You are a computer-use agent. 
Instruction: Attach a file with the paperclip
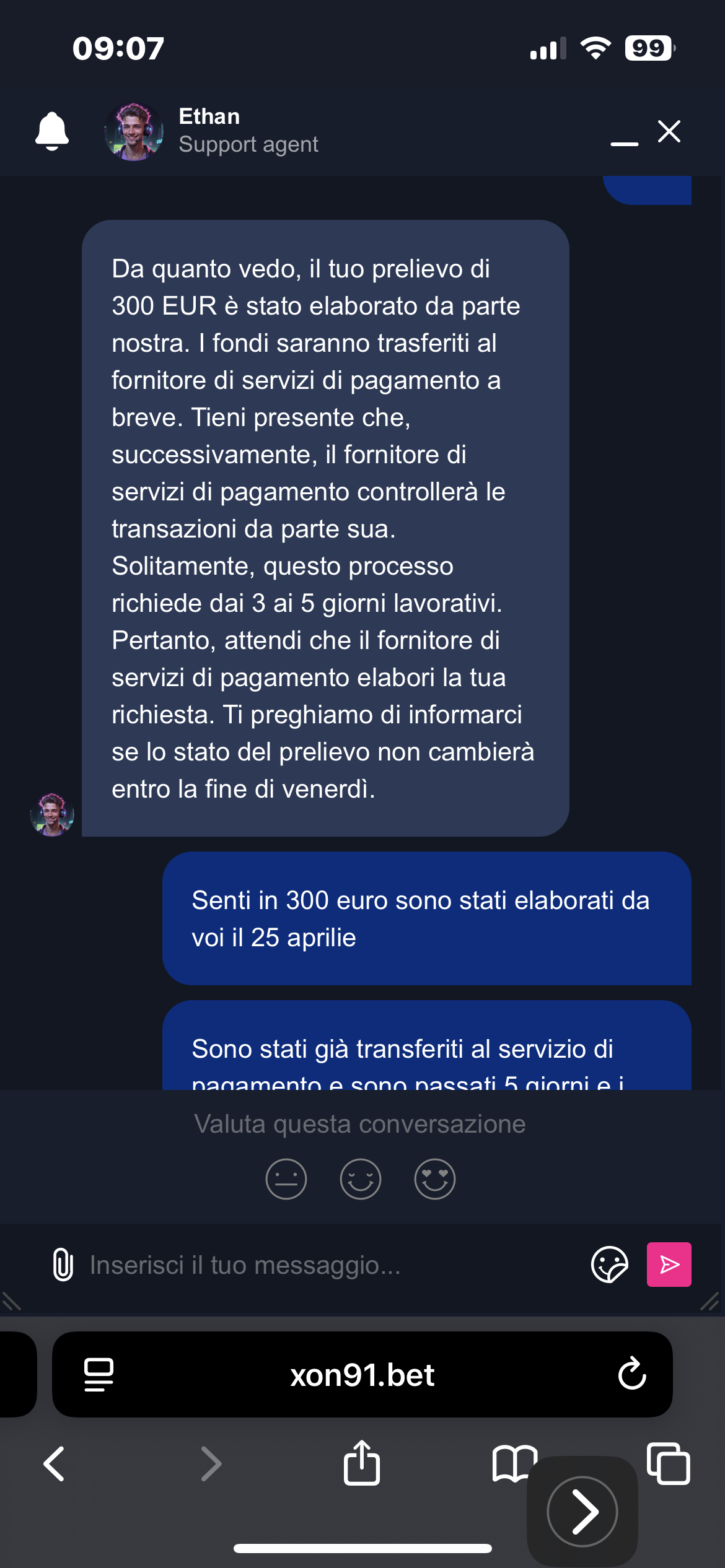tap(63, 1265)
